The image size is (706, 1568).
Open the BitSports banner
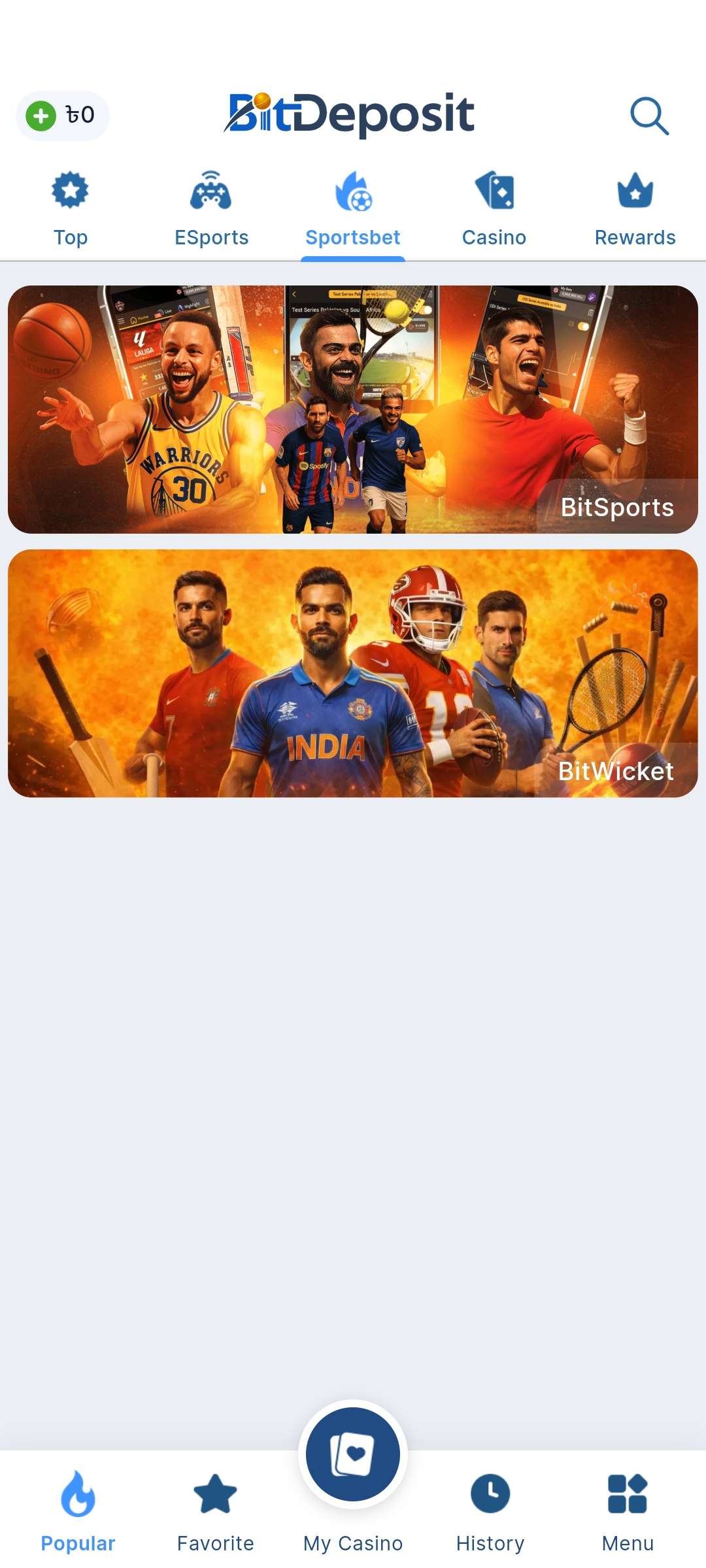(x=353, y=410)
